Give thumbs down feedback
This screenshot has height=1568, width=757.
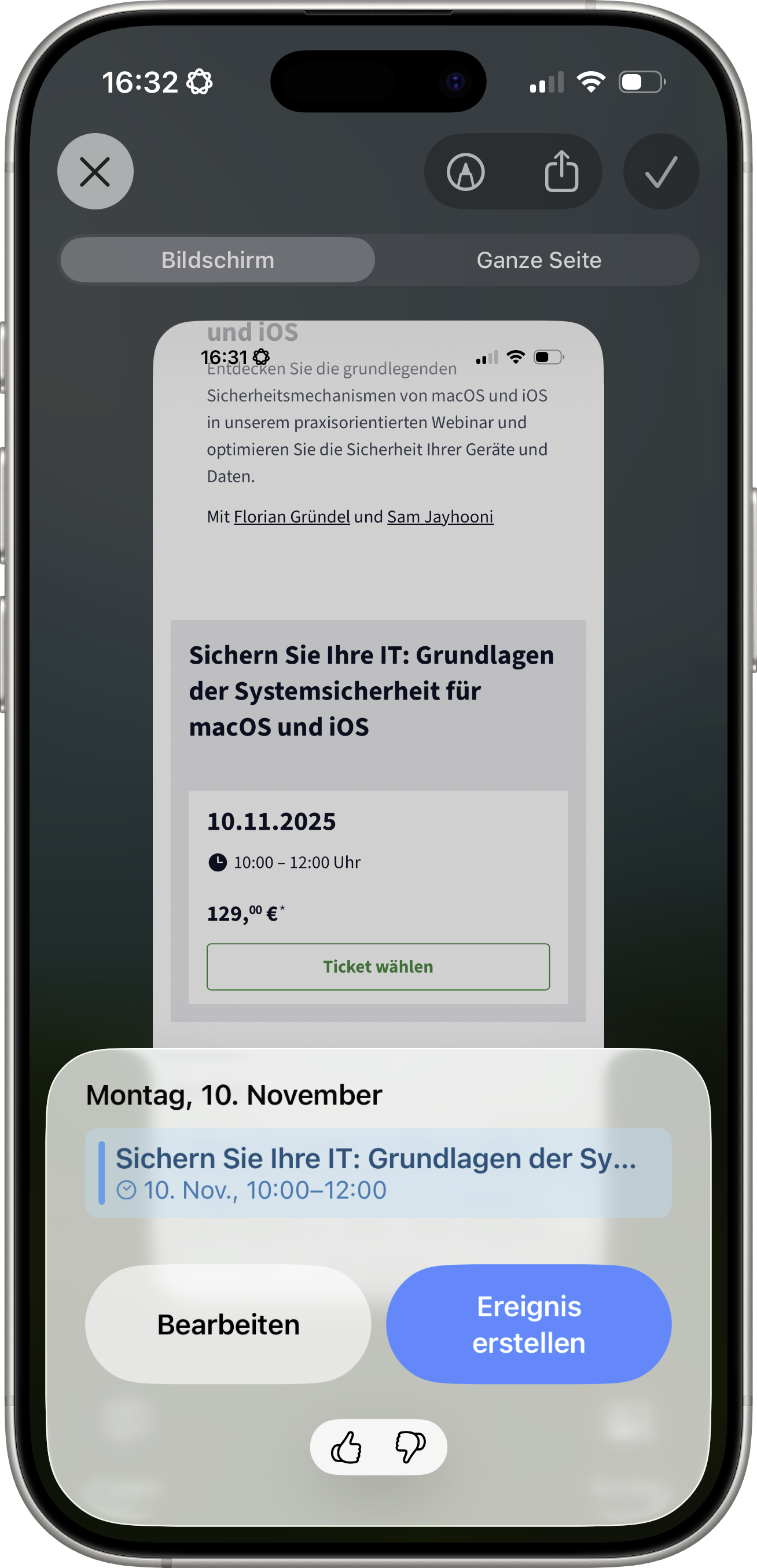pyautogui.click(x=410, y=1447)
